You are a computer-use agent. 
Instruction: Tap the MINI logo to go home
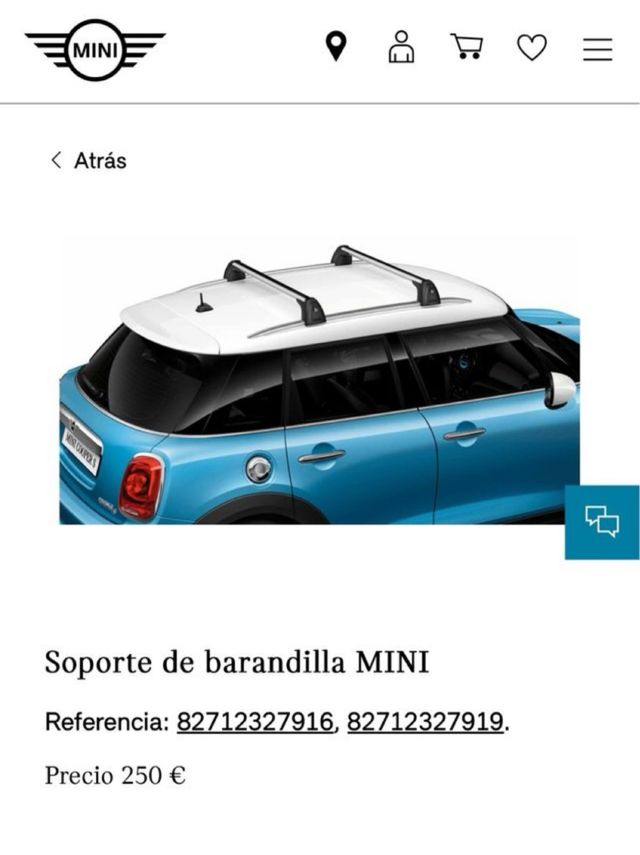click(95, 49)
